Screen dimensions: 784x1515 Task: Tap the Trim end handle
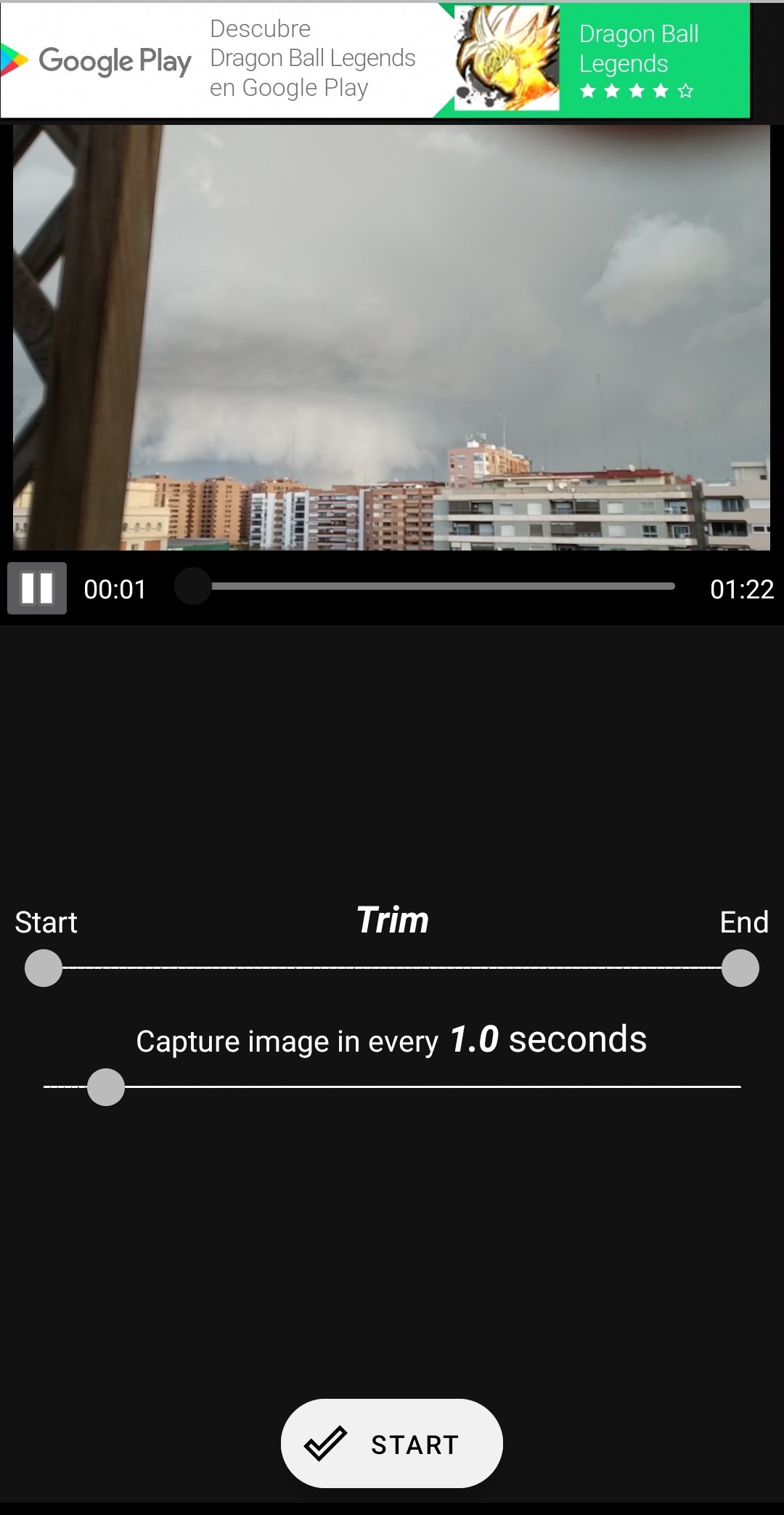740,968
